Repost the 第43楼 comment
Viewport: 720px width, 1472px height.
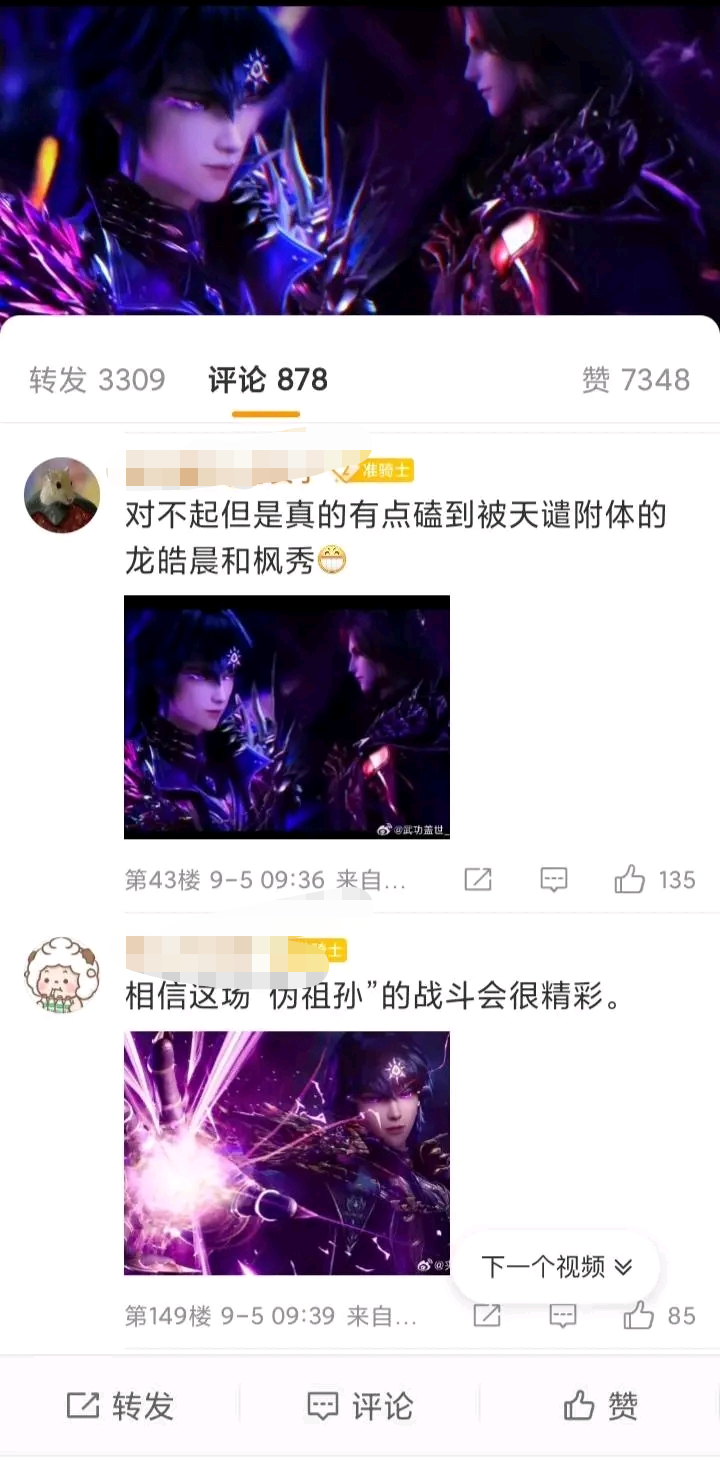(x=478, y=880)
